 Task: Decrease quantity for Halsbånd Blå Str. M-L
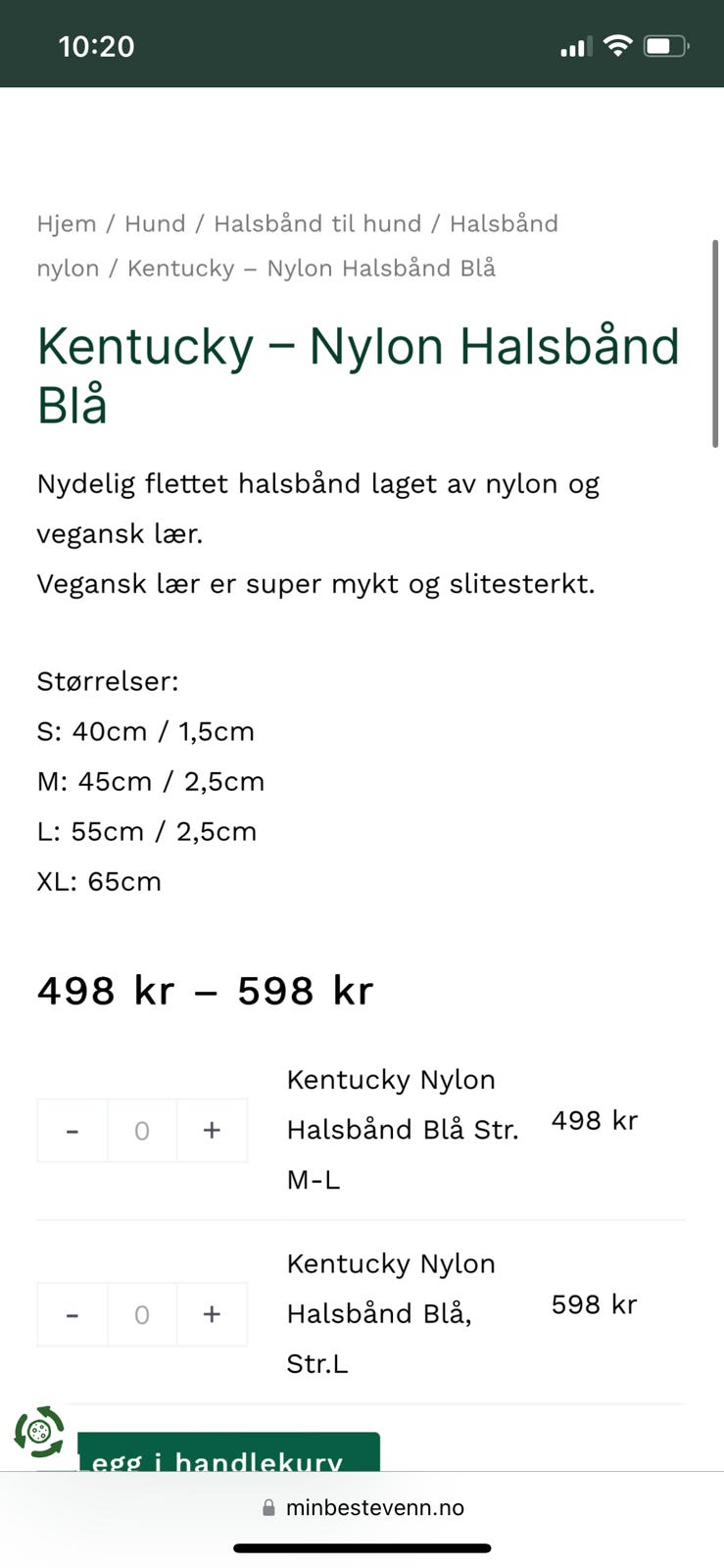72,1131
